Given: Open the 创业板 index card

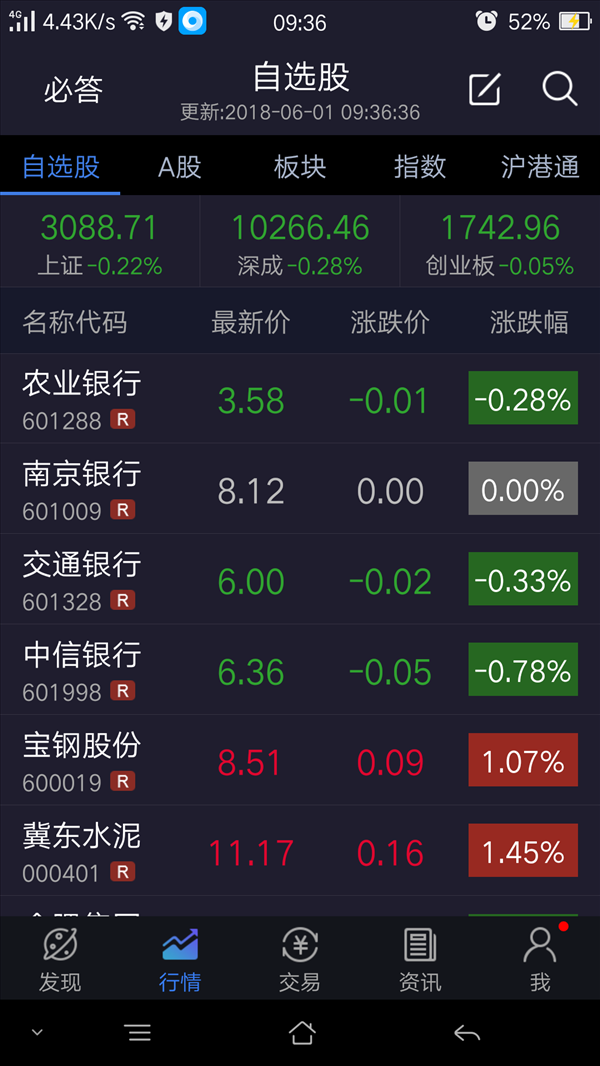Looking at the screenshot, I should [500, 242].
